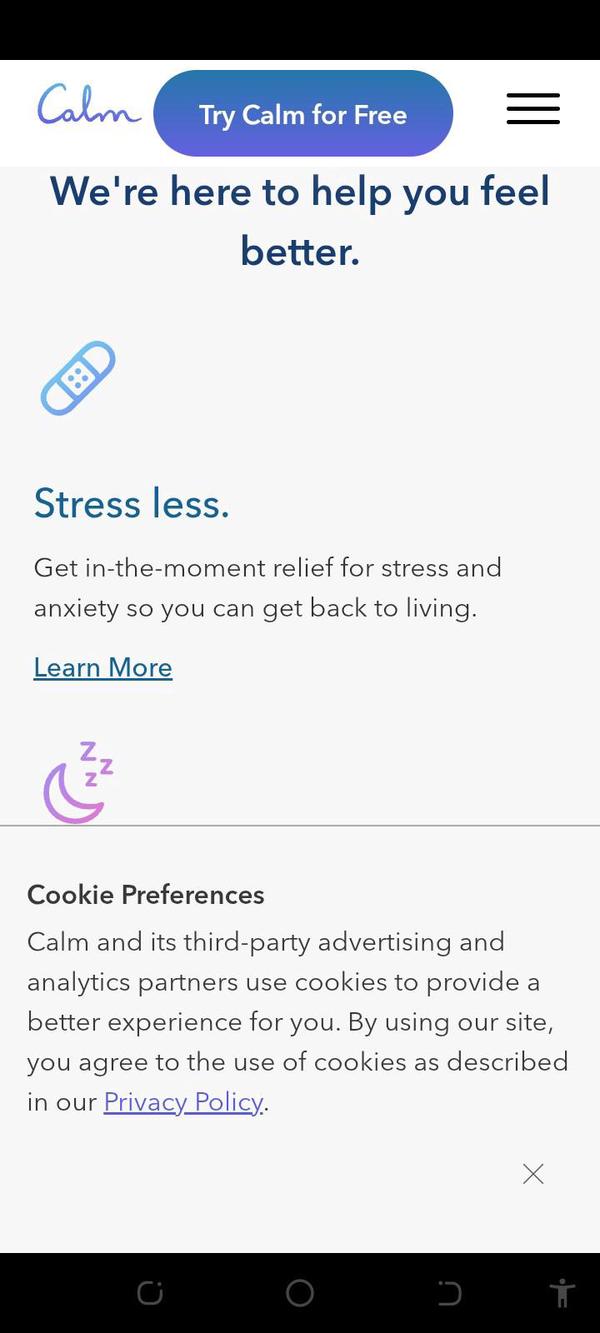Viewport: 600px width, 1333px height.
Task: Open Learn More under Stress less
Action: tap(103, 667)
